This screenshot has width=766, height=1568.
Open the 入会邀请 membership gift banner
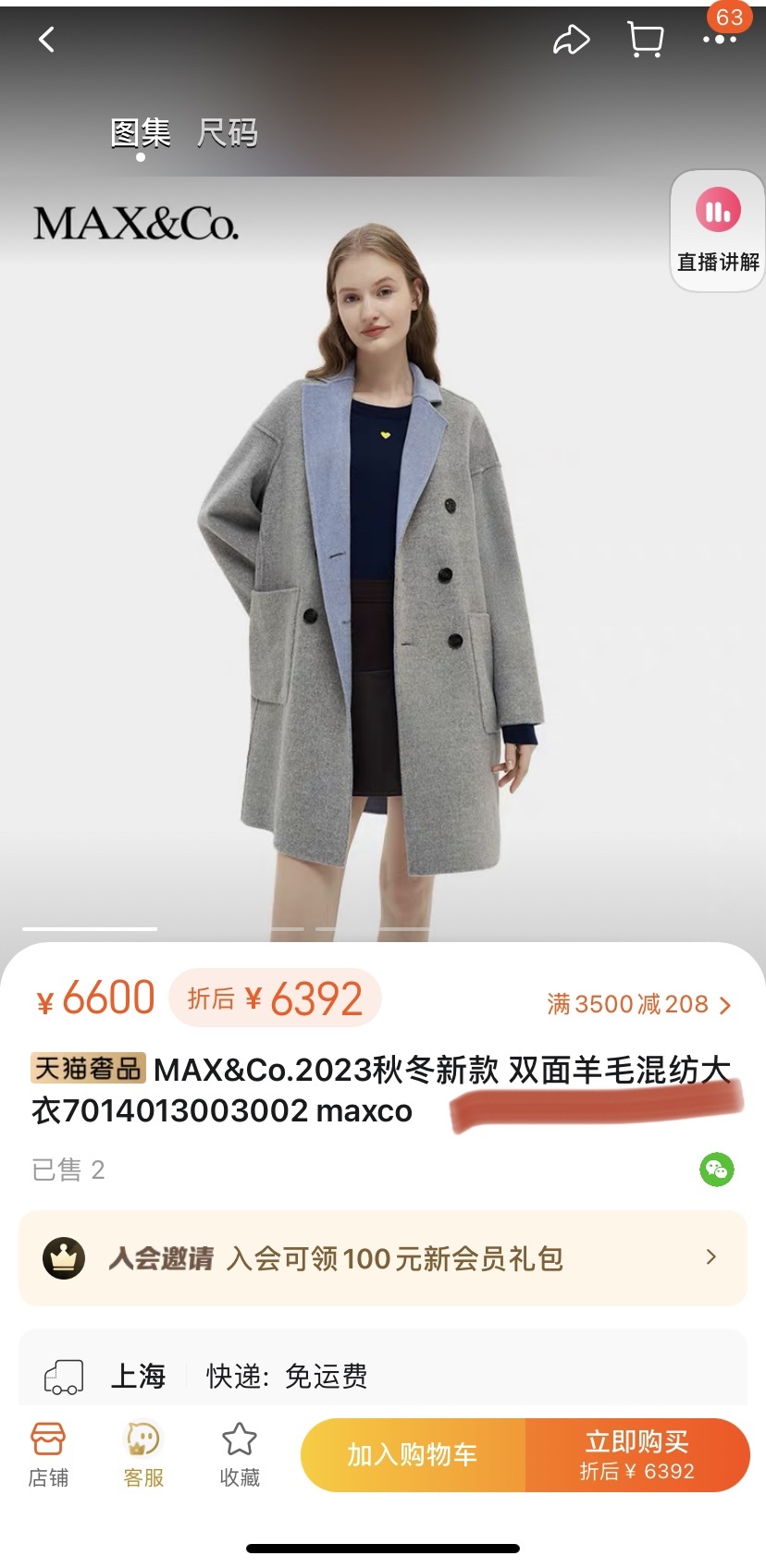[x=383, y=1258]
